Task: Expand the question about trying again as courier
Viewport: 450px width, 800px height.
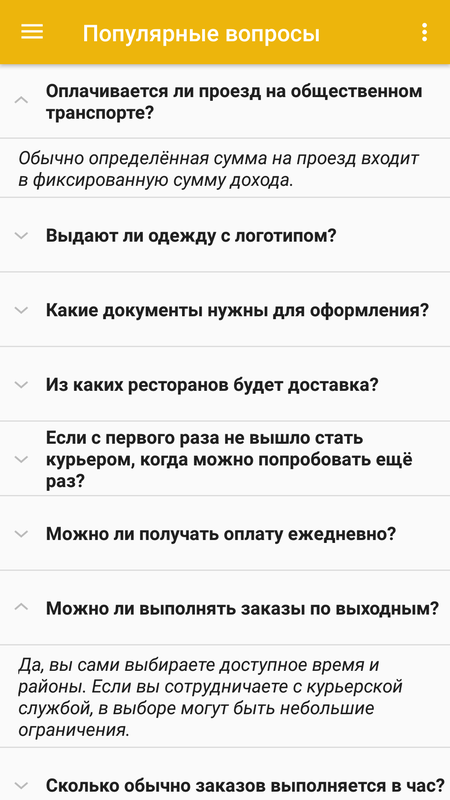Action: point(225,459)
